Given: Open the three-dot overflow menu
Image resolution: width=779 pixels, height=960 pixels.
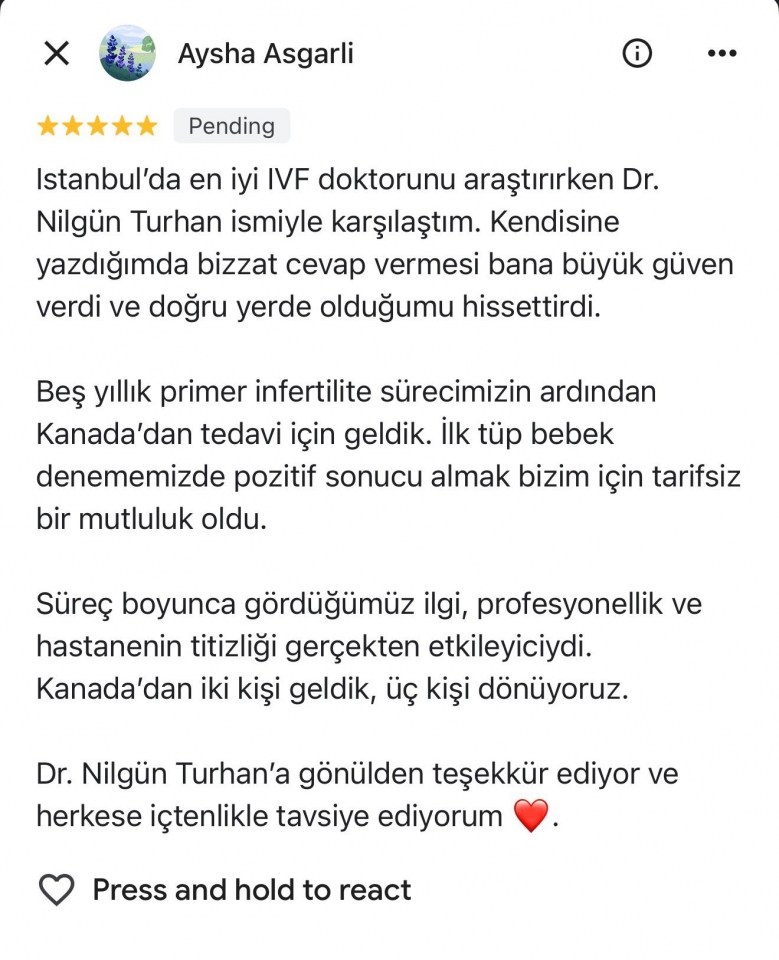Looking at the screenshot, I should pyautogui.click(x=721, y=53).
